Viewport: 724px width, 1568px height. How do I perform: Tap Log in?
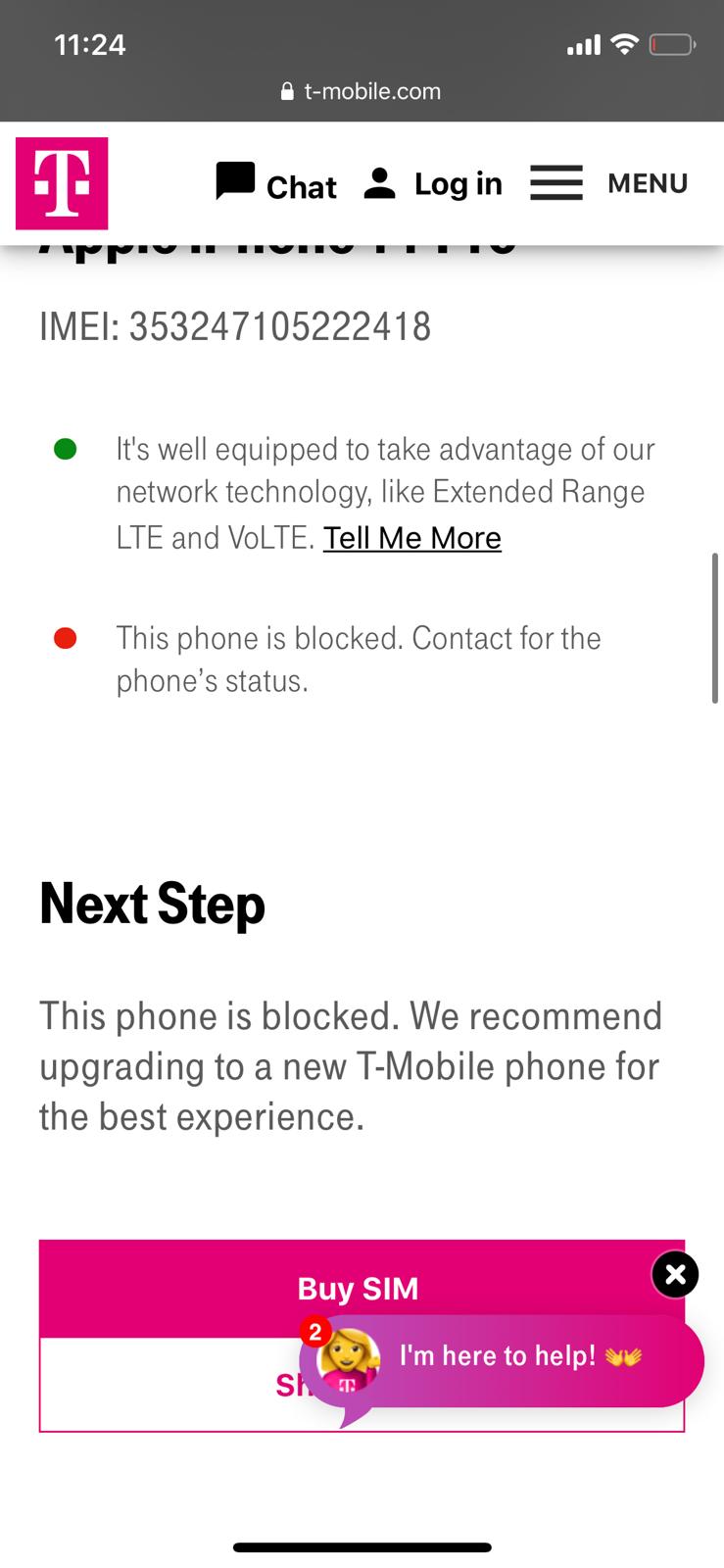(432, 183)
